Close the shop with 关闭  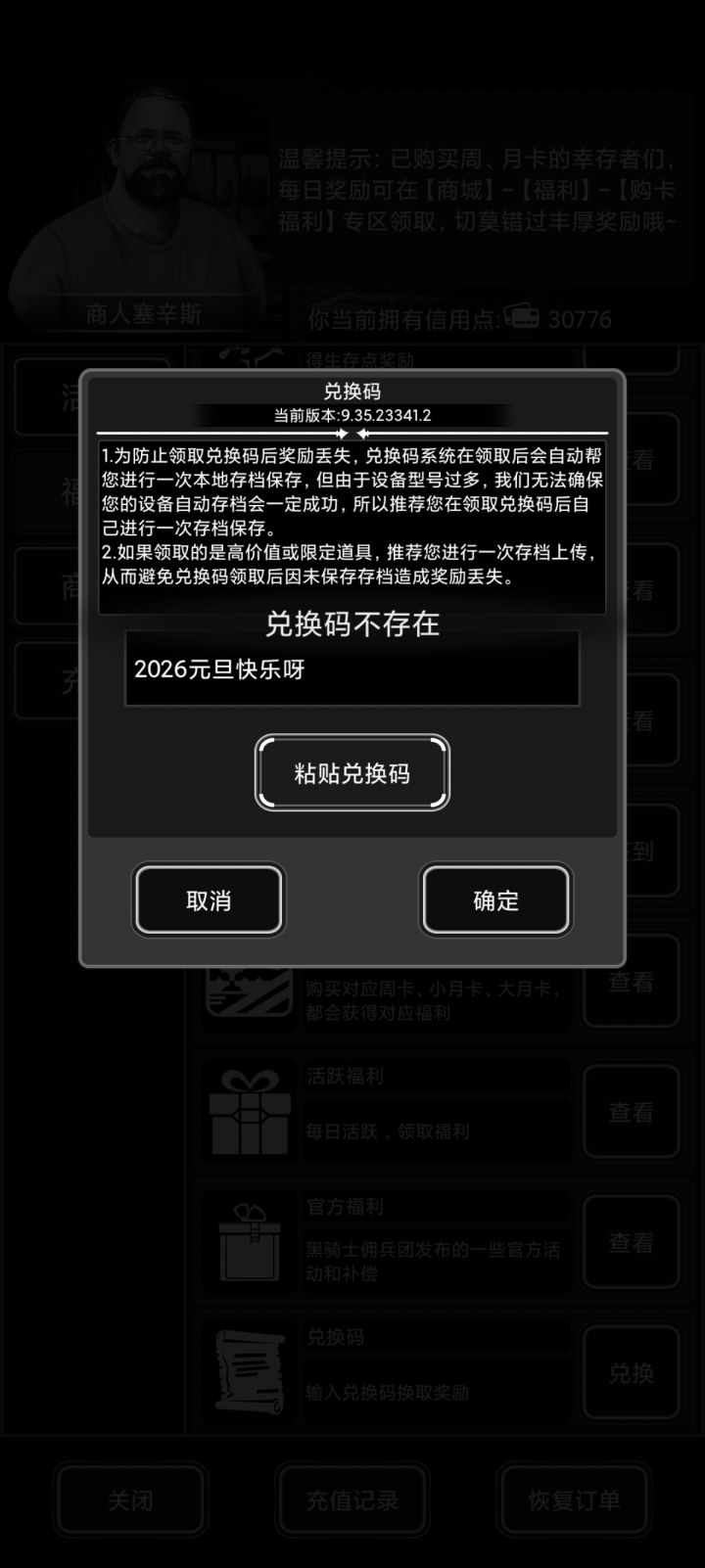tap(130, 1500)
